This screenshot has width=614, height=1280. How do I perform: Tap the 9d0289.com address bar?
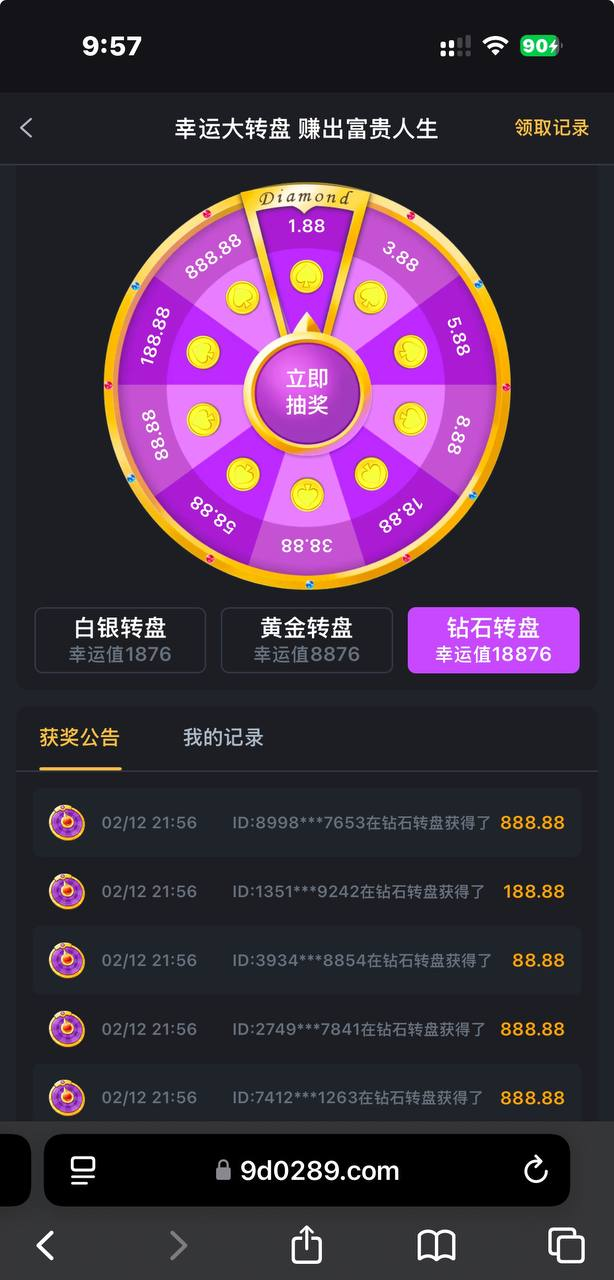(x=307, y=1170)
